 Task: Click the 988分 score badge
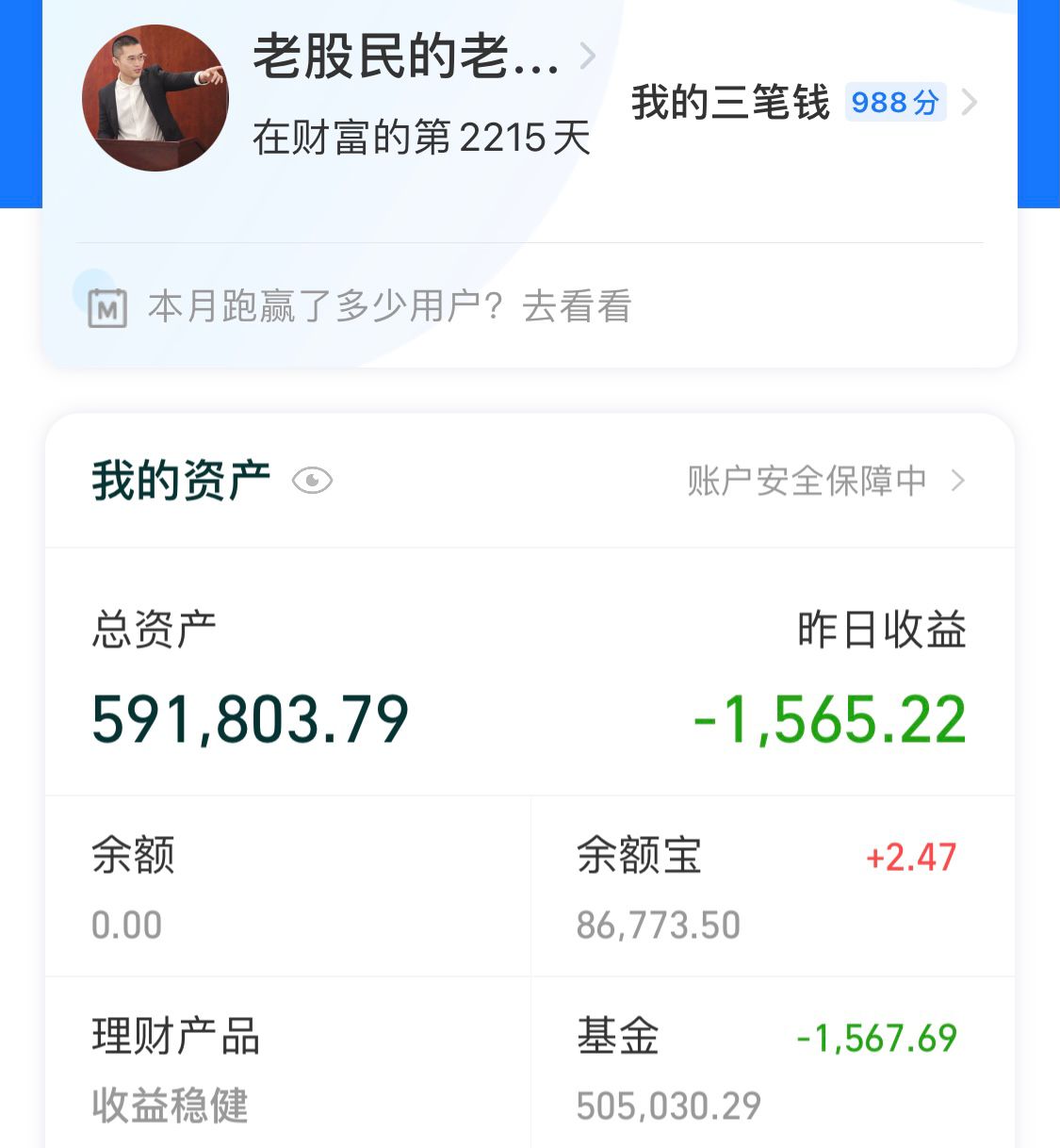(895, 103)
